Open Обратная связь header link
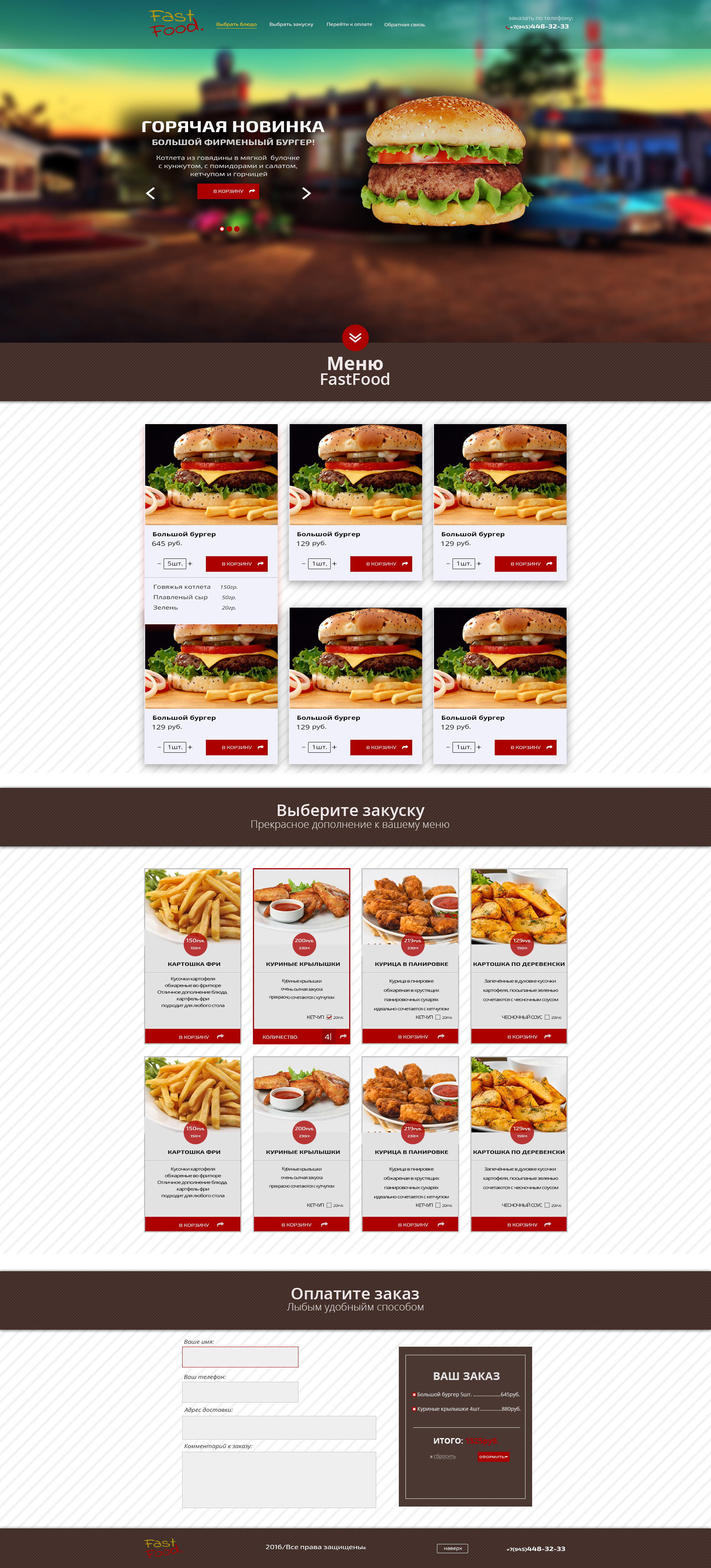Image resolution: width=711 pixels, height=1568 pixels. 404,25
